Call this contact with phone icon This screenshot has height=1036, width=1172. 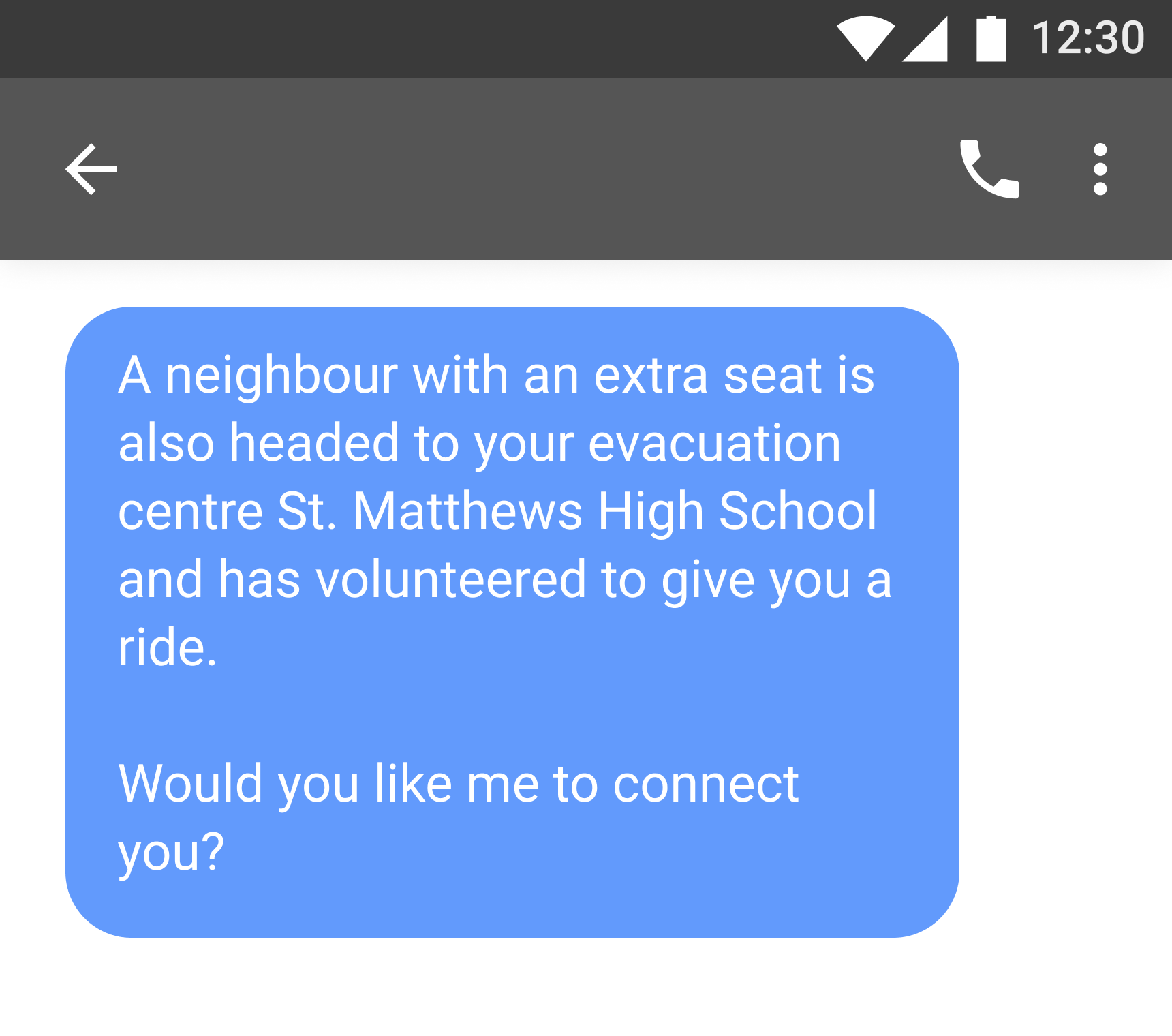(989, 169)
